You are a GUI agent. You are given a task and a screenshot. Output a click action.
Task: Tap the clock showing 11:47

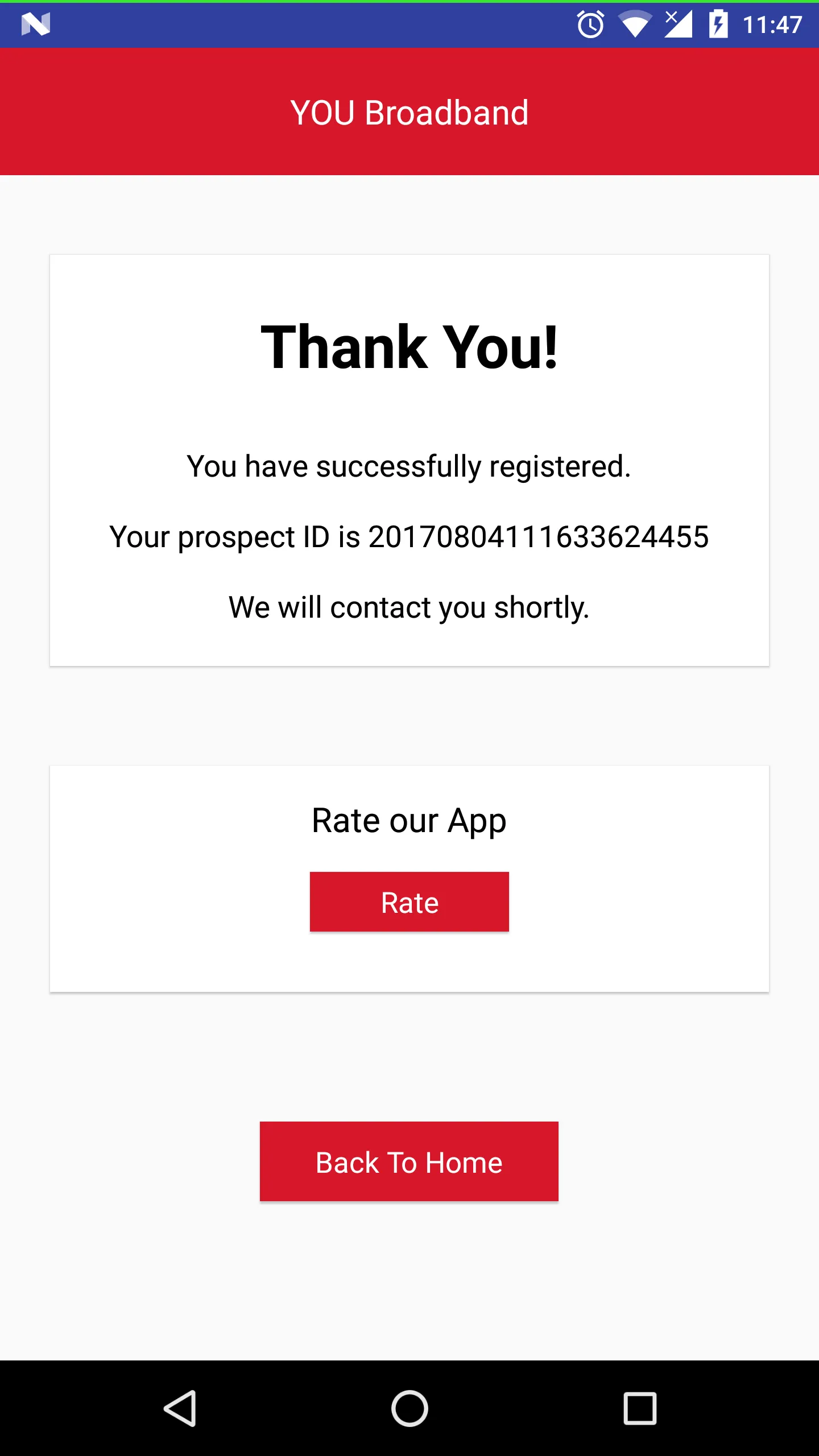tap(771, 24)
